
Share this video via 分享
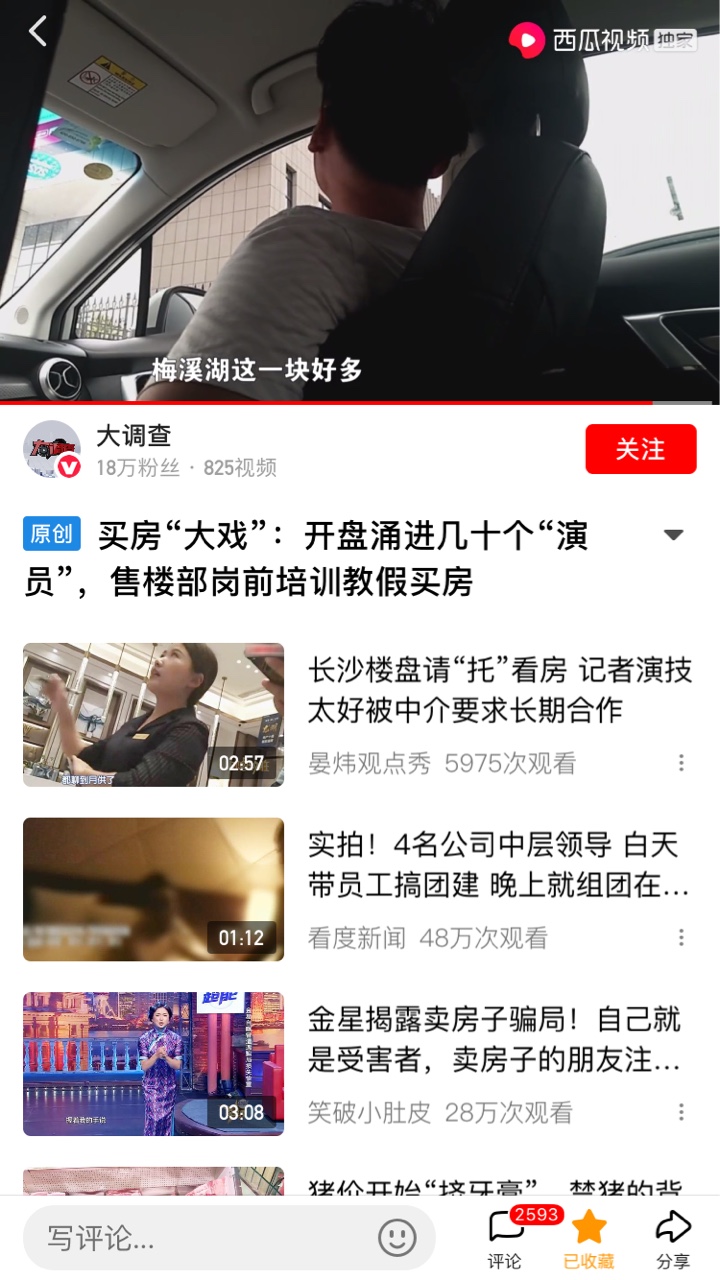(x=673, y=1238)
